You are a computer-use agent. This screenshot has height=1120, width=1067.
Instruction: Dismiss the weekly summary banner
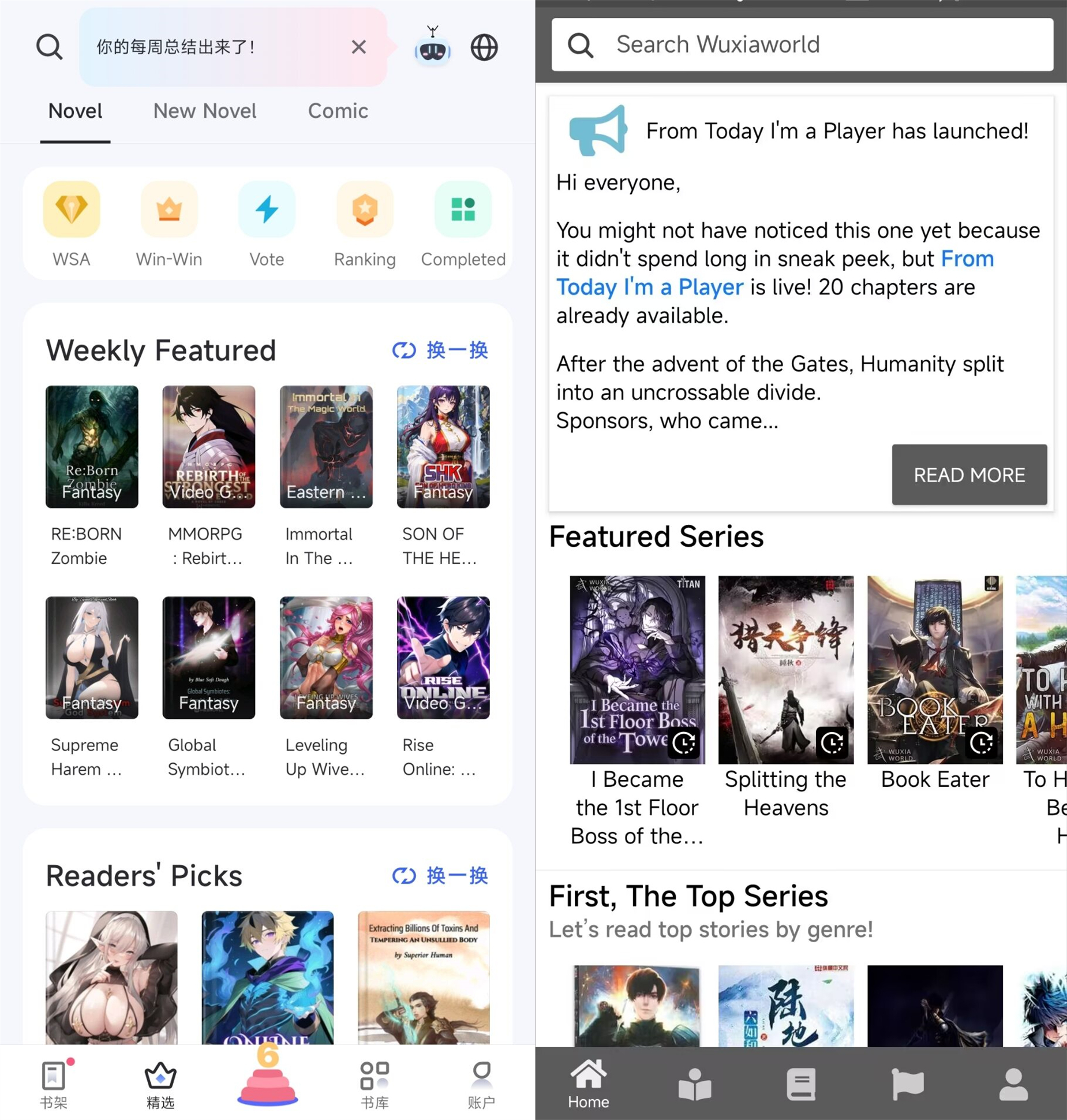(358, 47)
